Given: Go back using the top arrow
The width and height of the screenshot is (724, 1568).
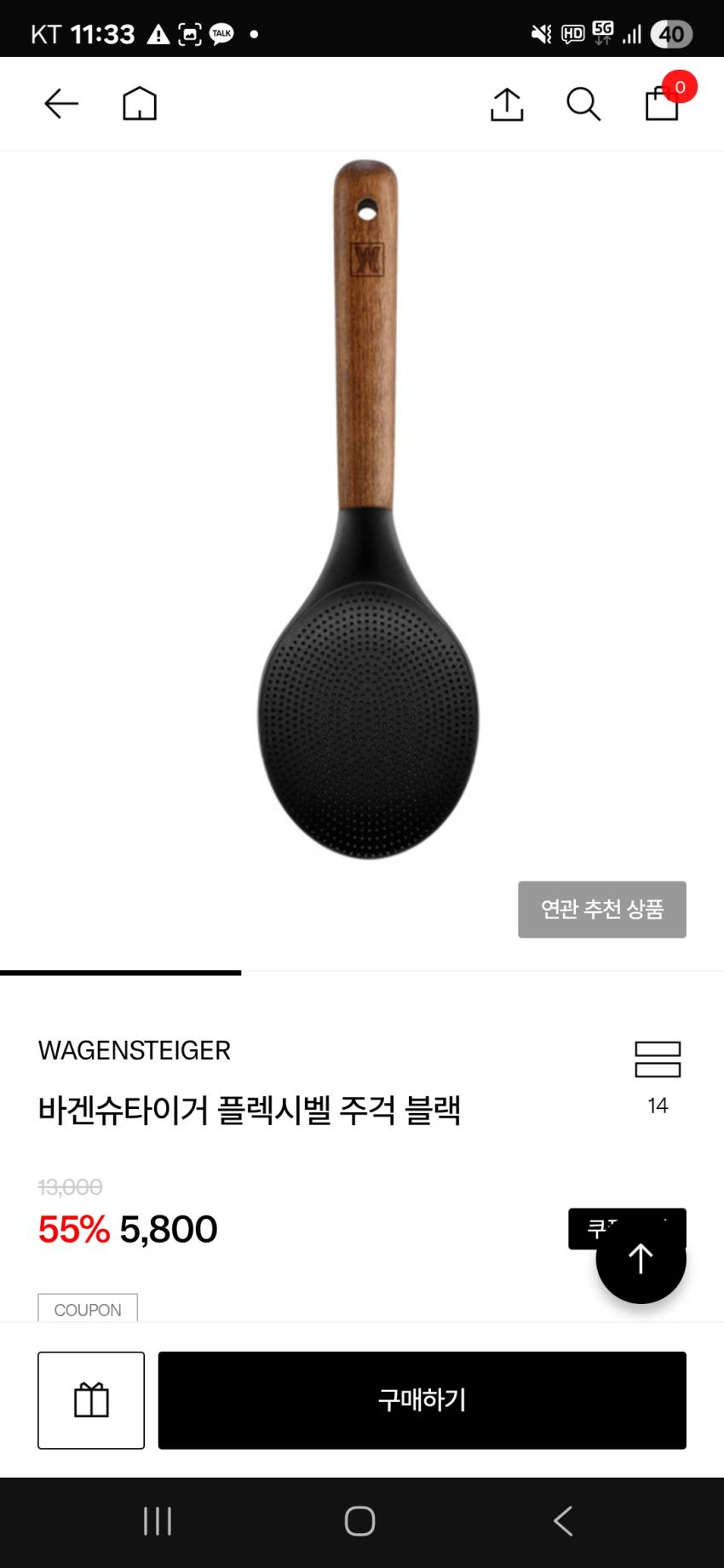Looking at the screenshot, I should click(61, 104).
